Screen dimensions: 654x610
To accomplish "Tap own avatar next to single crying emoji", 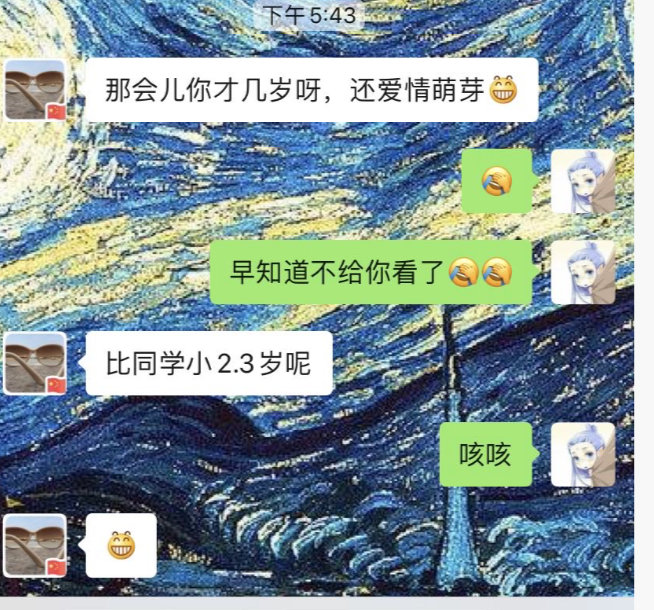I will pos(583,181).
